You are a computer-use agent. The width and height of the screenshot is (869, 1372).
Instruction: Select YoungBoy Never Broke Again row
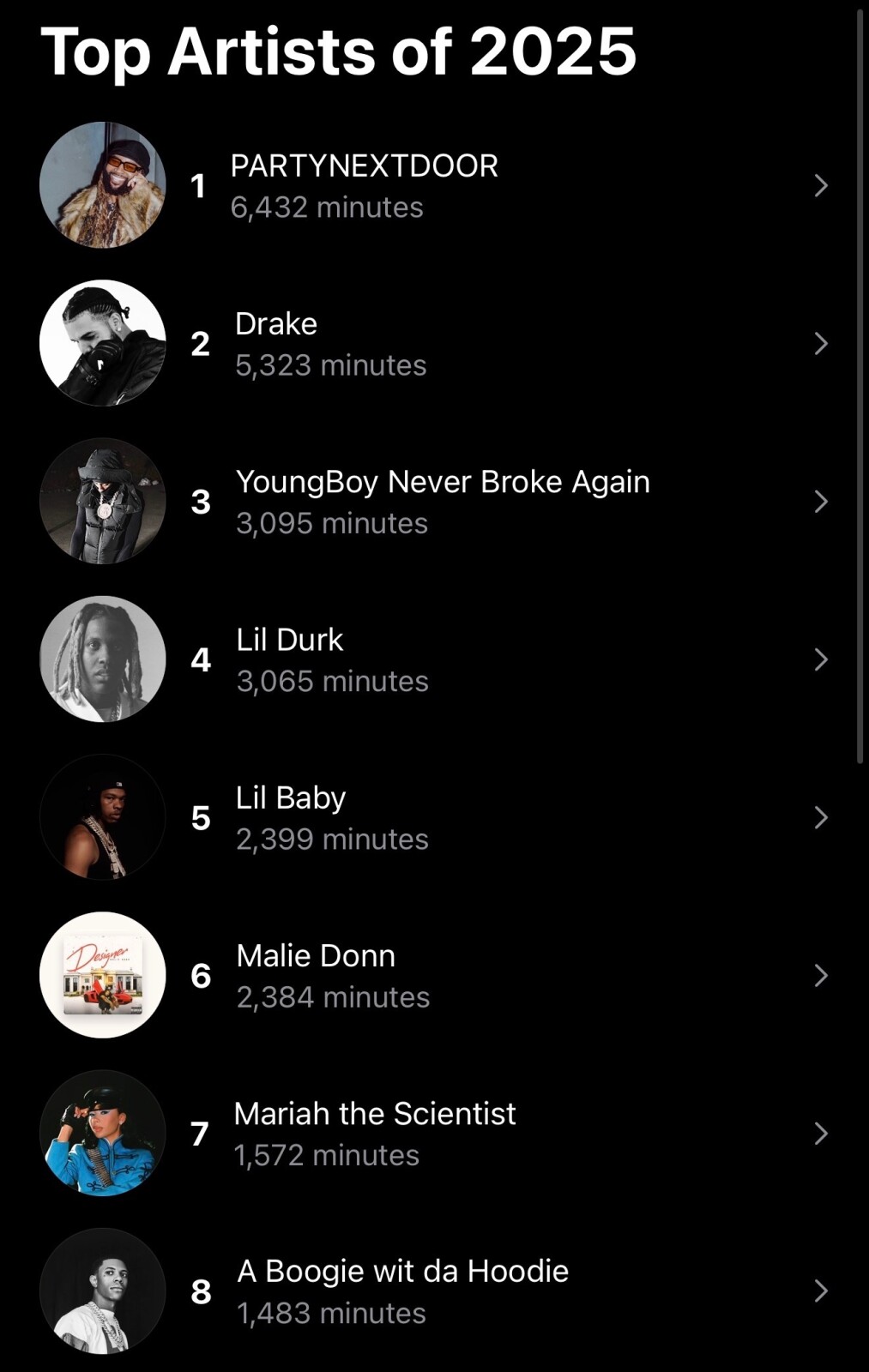(442, 502)
